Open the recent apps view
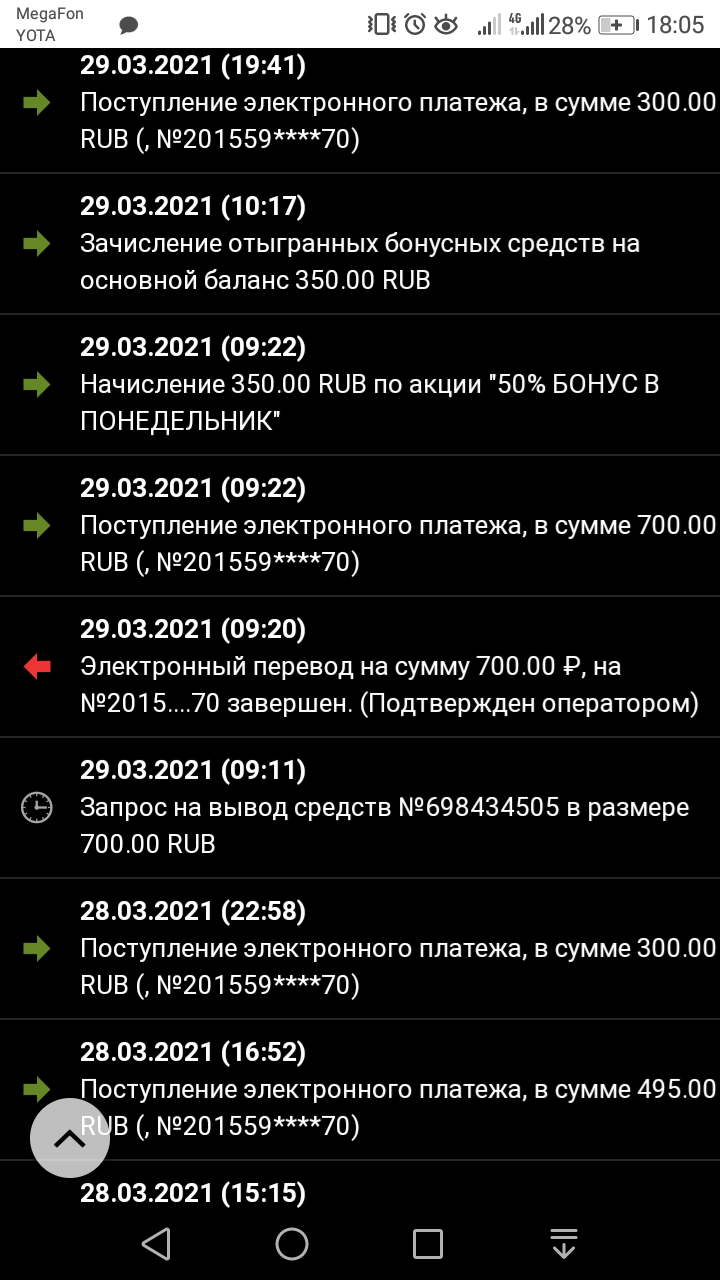 coord(428,1243)
